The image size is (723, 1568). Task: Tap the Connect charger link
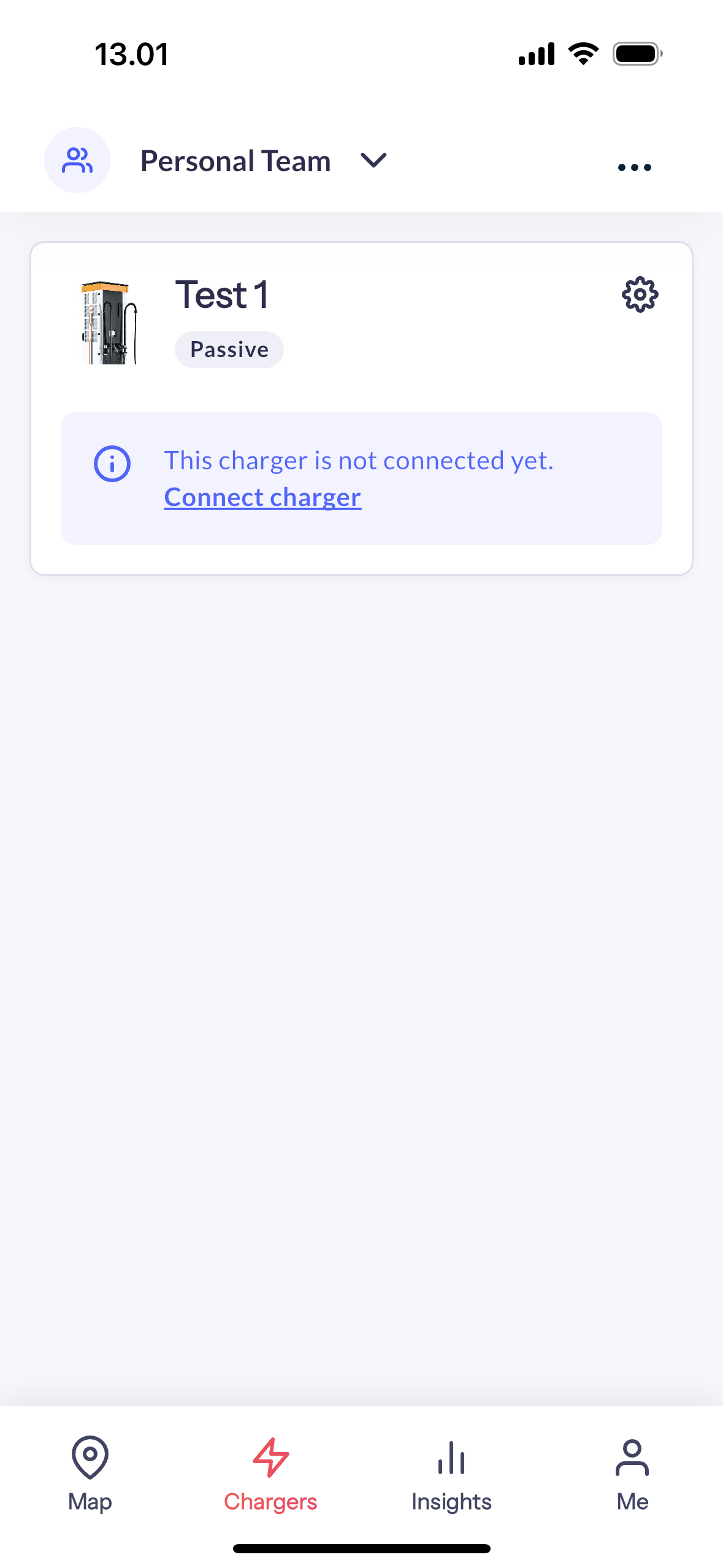262,497
